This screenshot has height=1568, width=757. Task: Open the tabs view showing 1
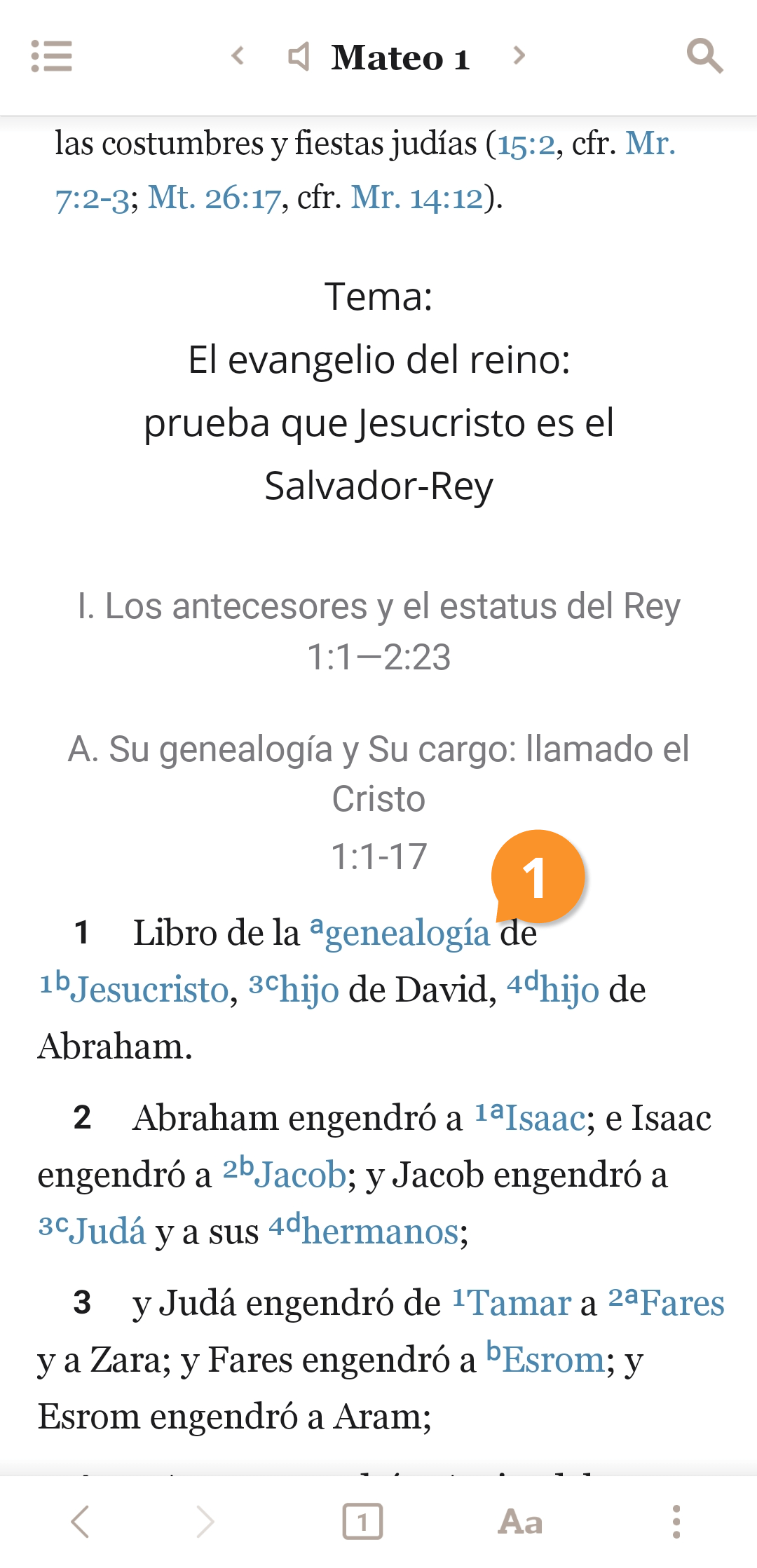tap(362, 1522)
